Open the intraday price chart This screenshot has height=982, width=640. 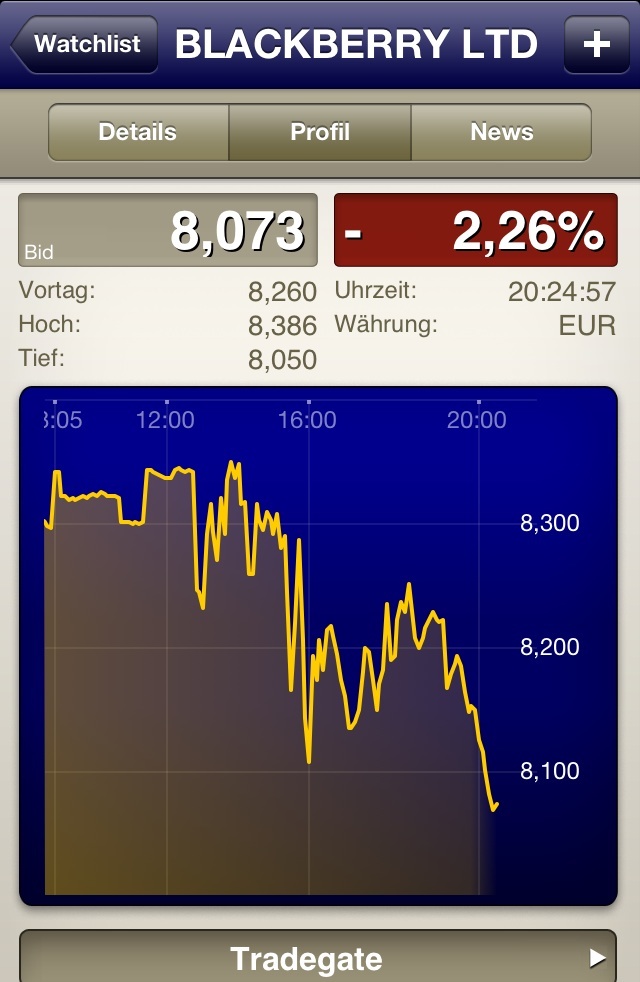(318, 645)
